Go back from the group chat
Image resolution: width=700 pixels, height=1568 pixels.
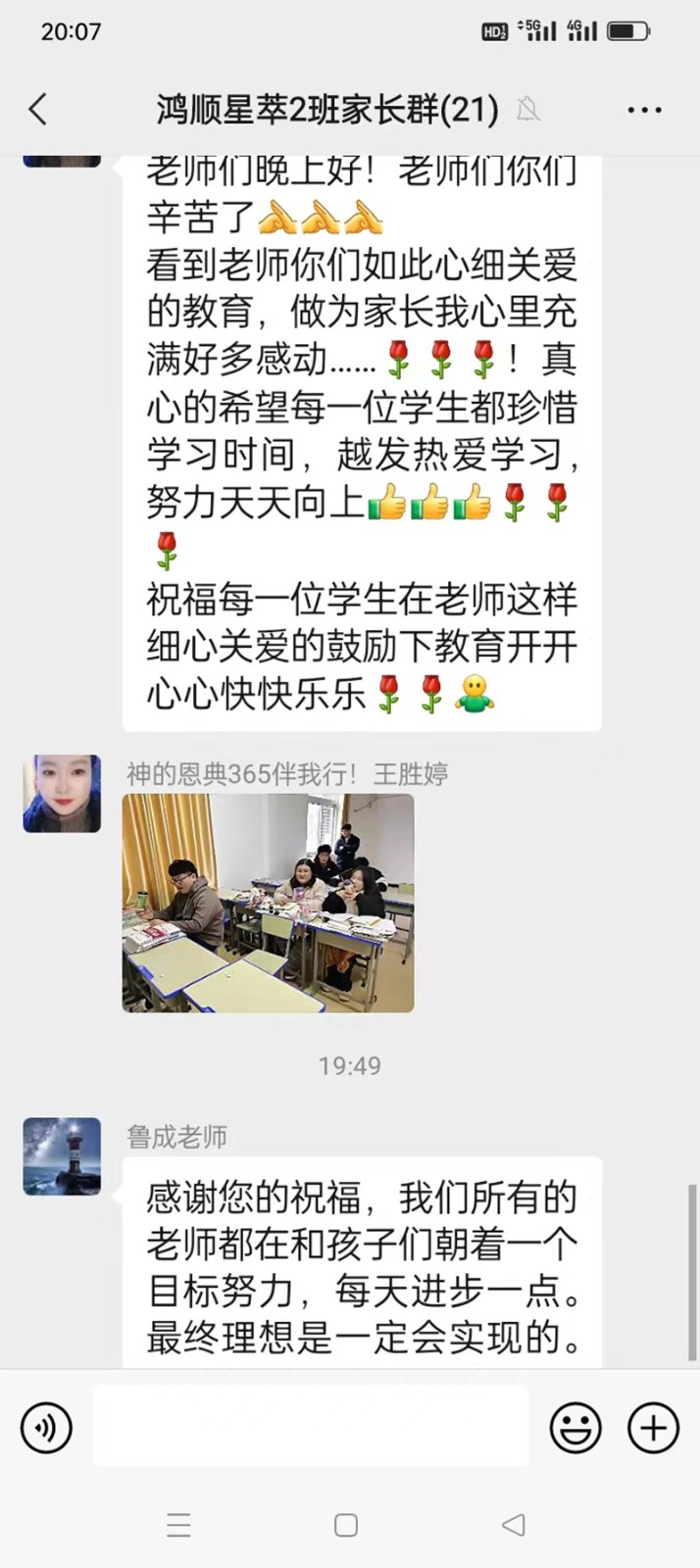[38, 109]
